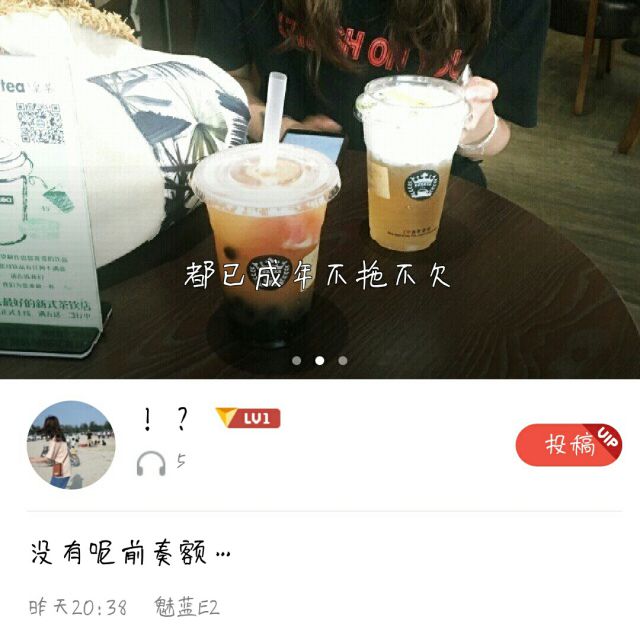Tap the 投稿 submit button
The image size is (640, 640).
click(568, 445)
